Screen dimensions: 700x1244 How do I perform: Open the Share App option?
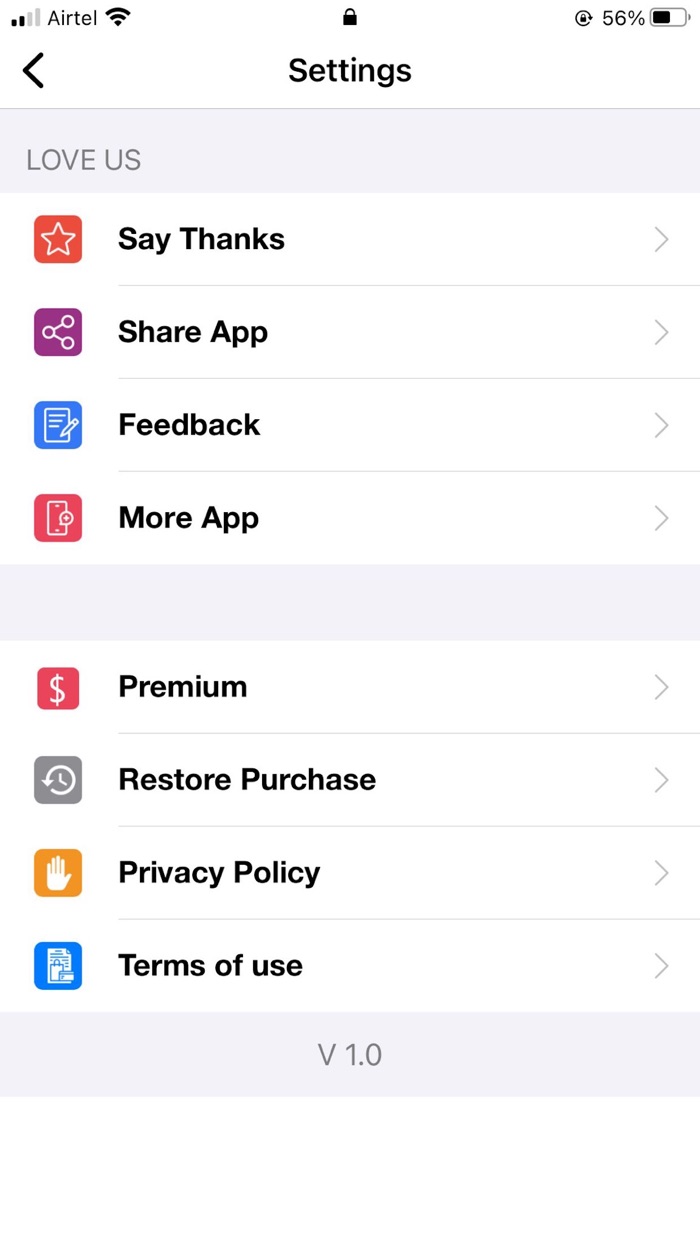coord(350,332)
